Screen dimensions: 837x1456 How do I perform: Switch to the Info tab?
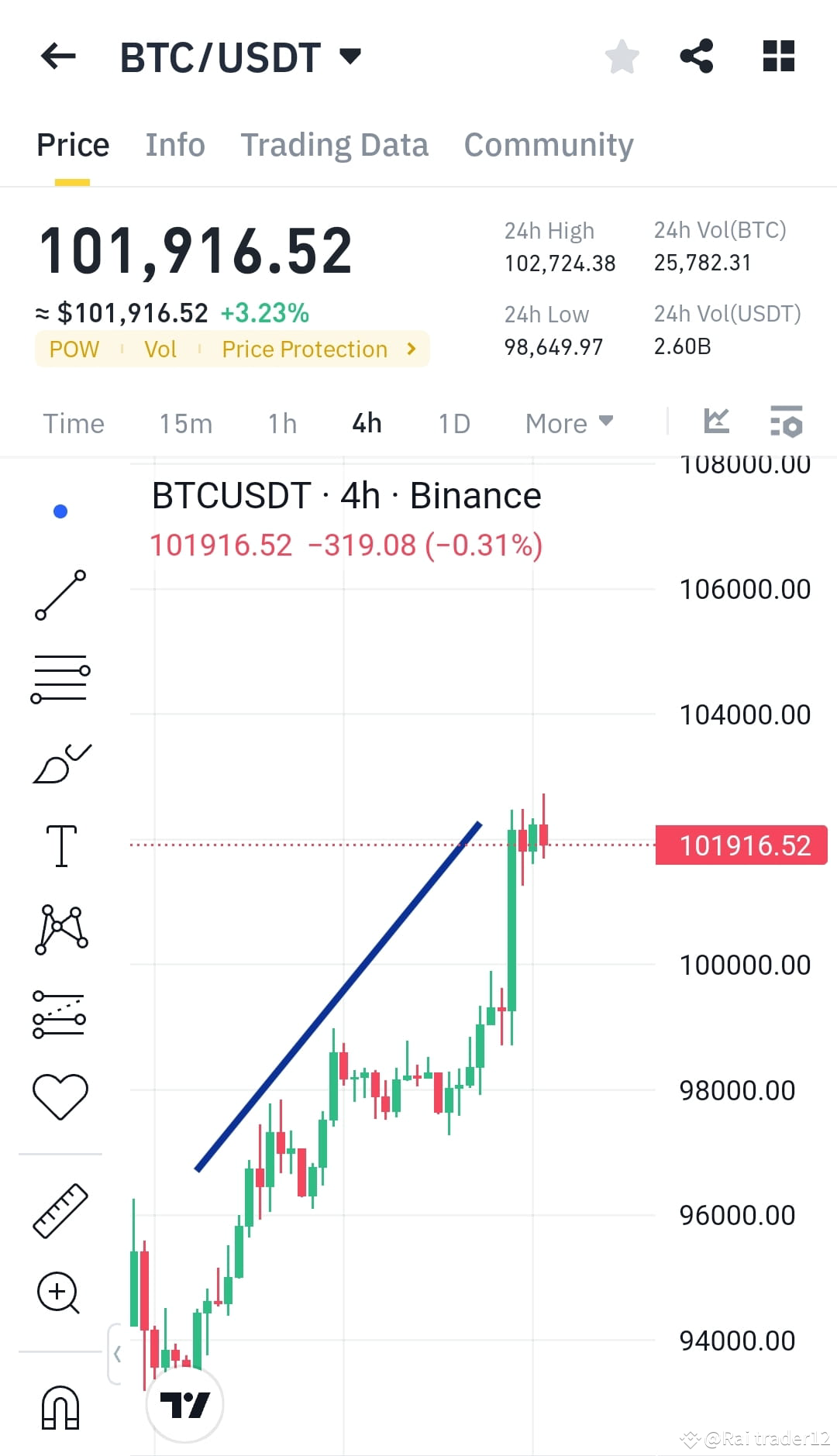point(174,144)
